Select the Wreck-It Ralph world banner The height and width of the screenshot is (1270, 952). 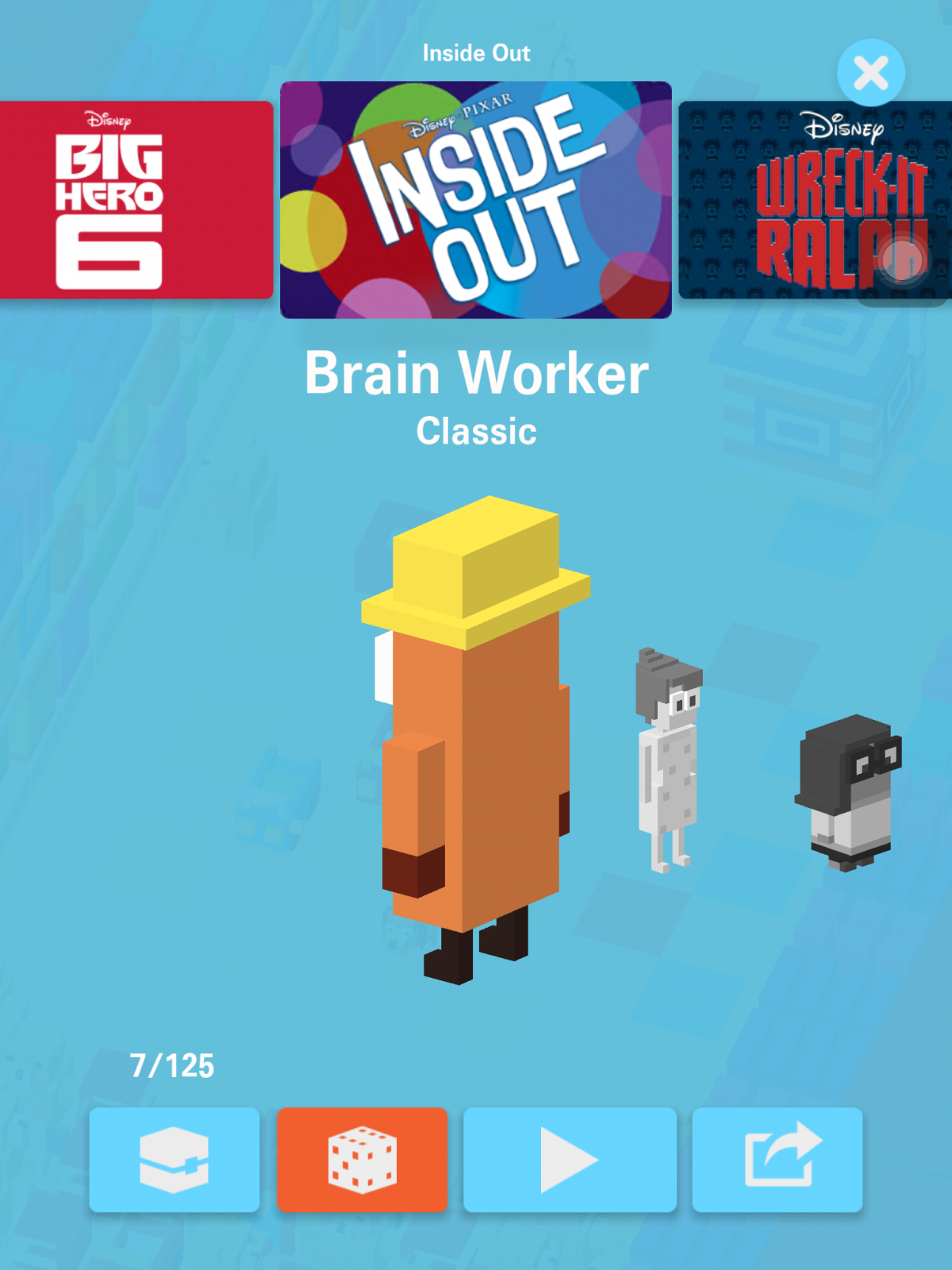(816, 200)
